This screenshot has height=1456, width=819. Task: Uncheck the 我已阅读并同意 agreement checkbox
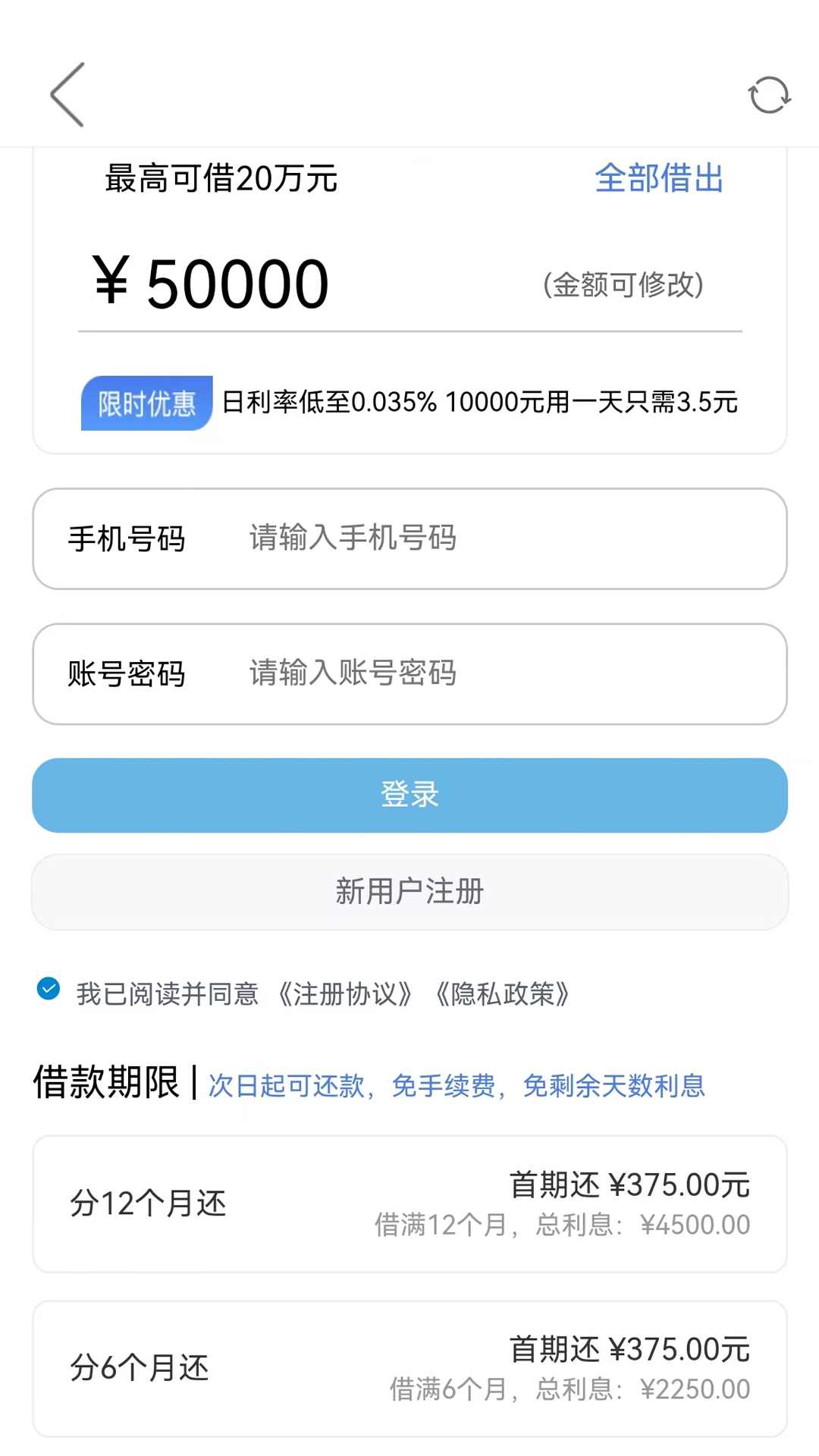click(49, 989)
